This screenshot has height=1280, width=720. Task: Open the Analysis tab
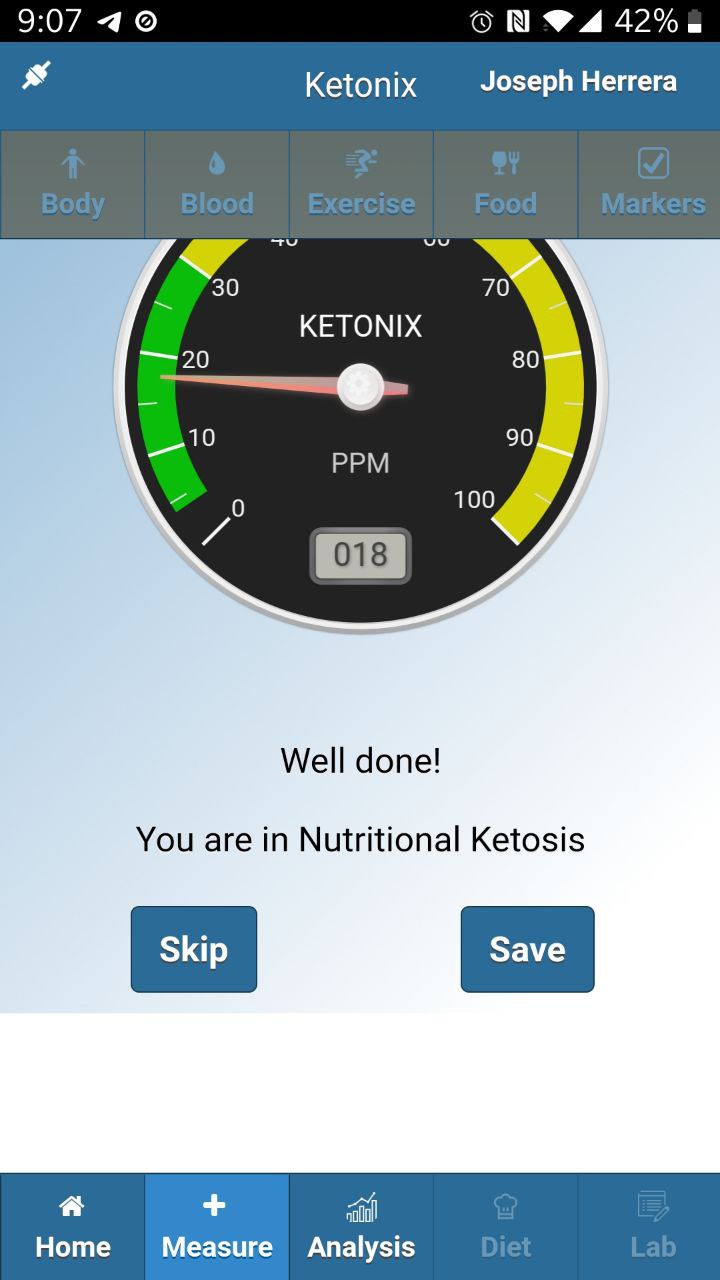tap(361, 1227)
